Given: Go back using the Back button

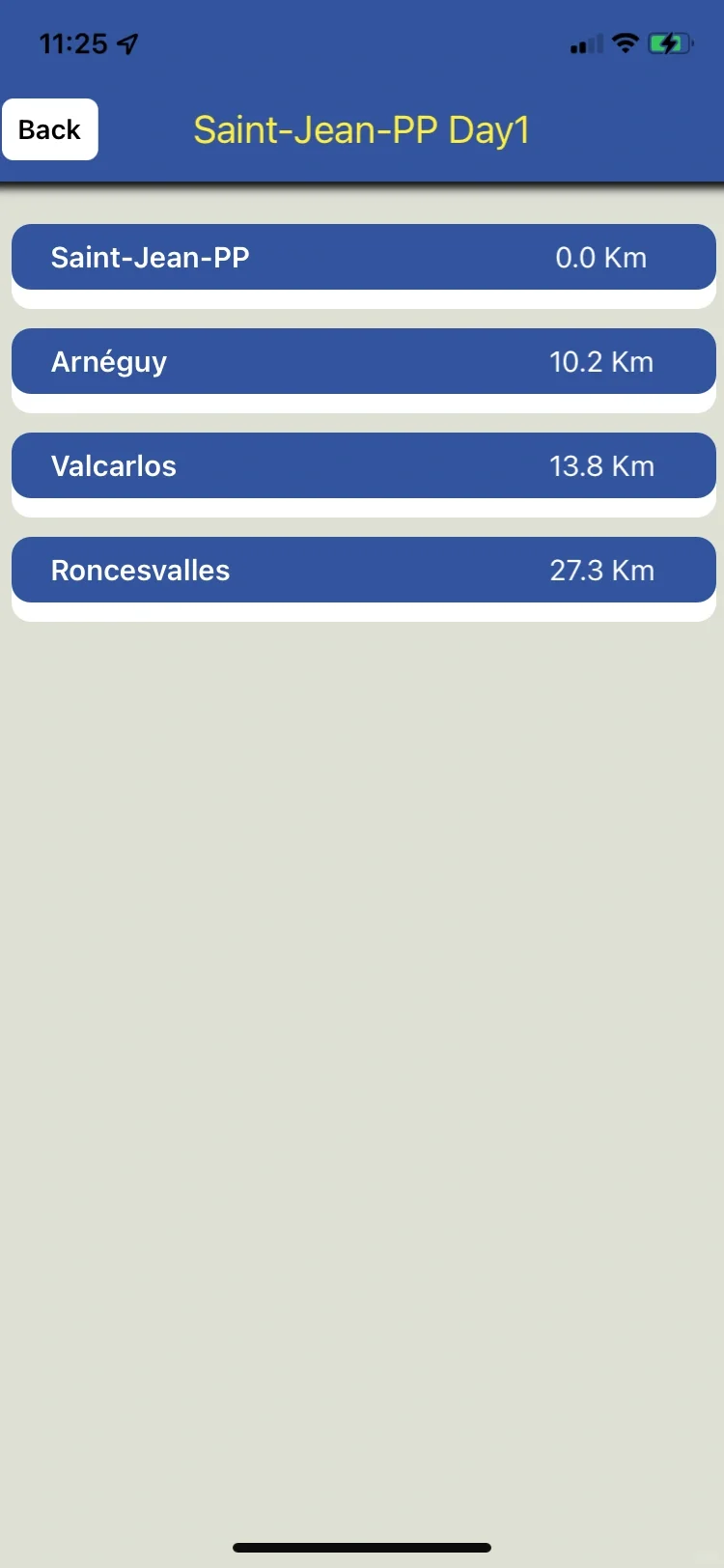Looking at the screenshot, I should coord(50,129).
